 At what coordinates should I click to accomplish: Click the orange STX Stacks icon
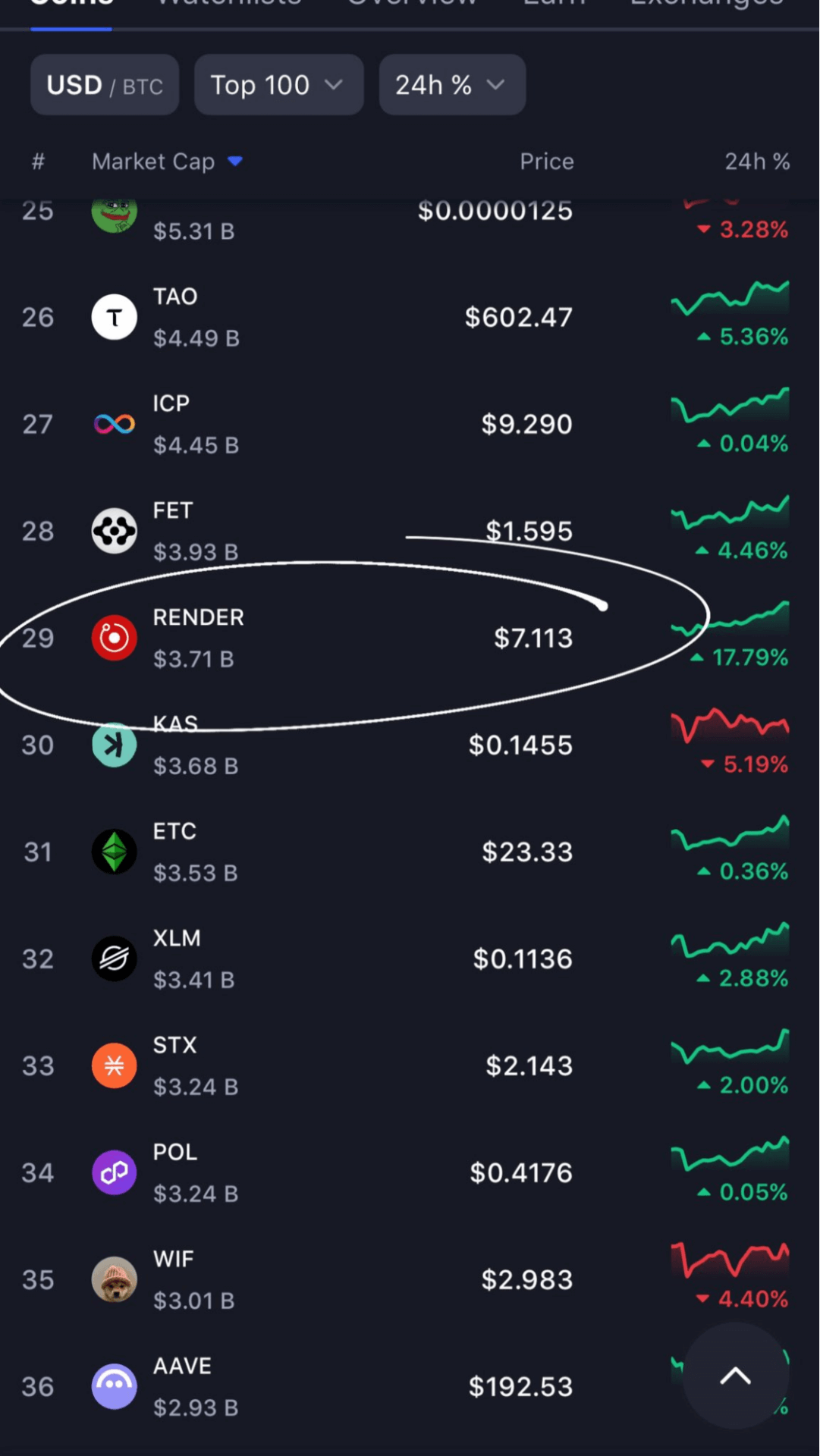[114, 1065]
